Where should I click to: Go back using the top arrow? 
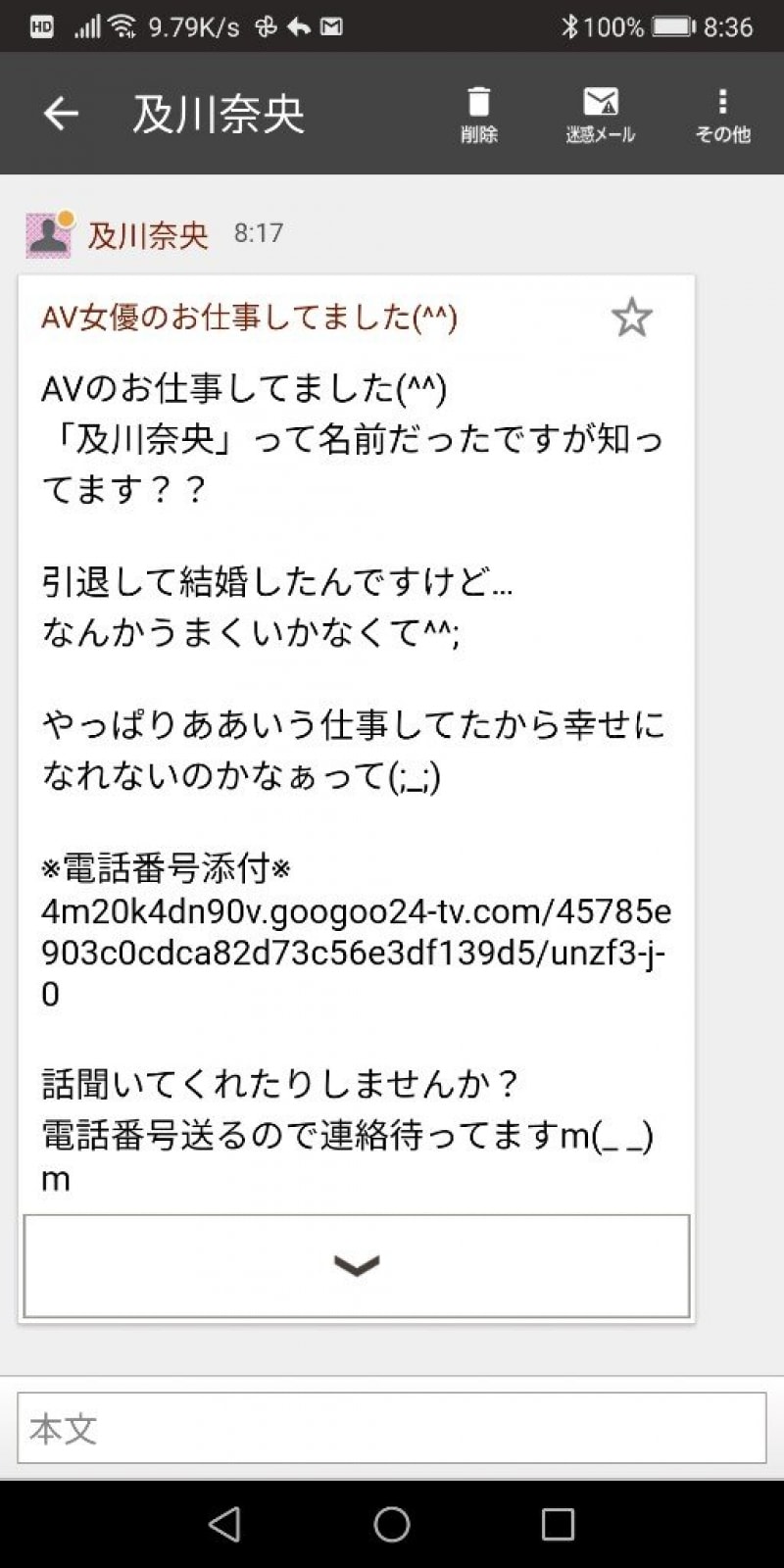(x=61, y=114)
